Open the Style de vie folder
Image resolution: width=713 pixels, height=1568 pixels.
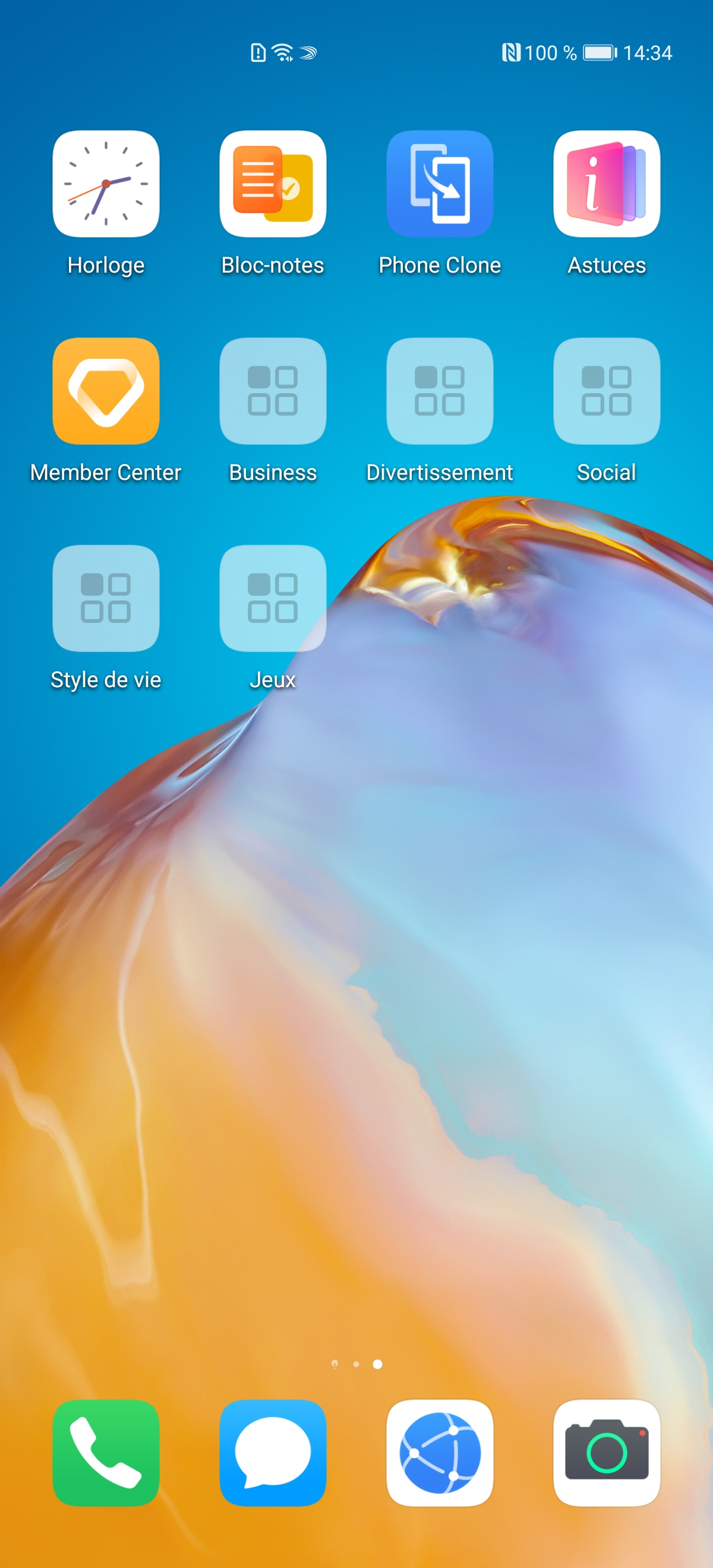click(106, 598)
